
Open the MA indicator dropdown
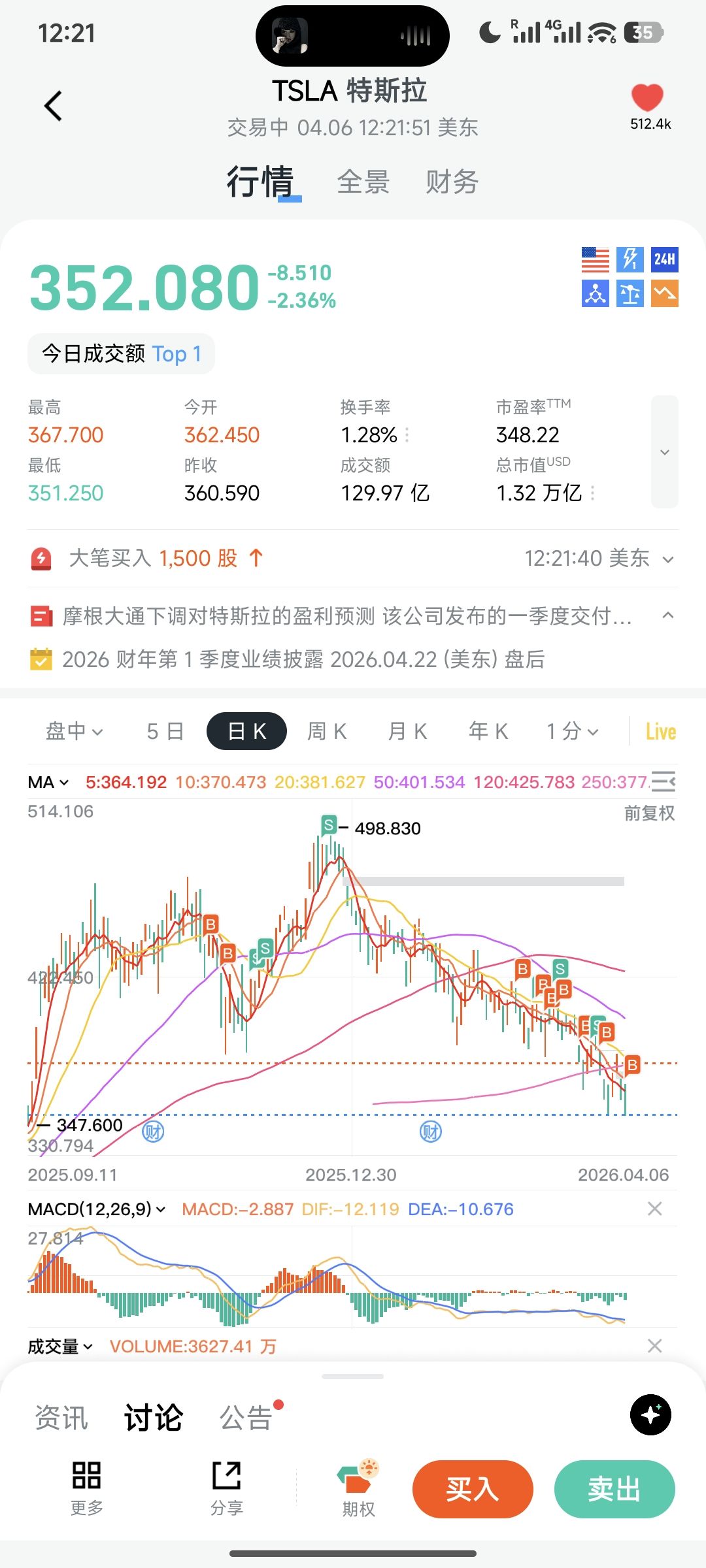tap(48, 782)
